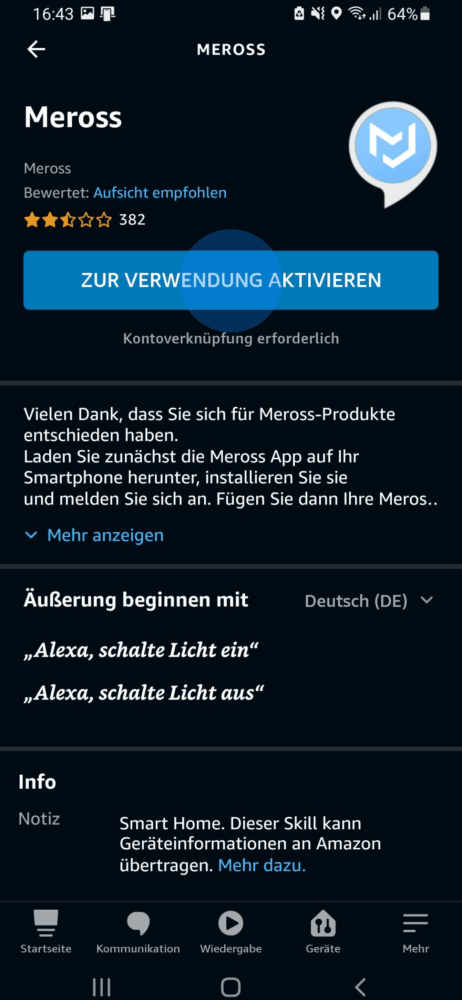The width and height of the screenshot is (462, 1000).
Task: Open the Mehr dazu link
Action: [262, 865]
